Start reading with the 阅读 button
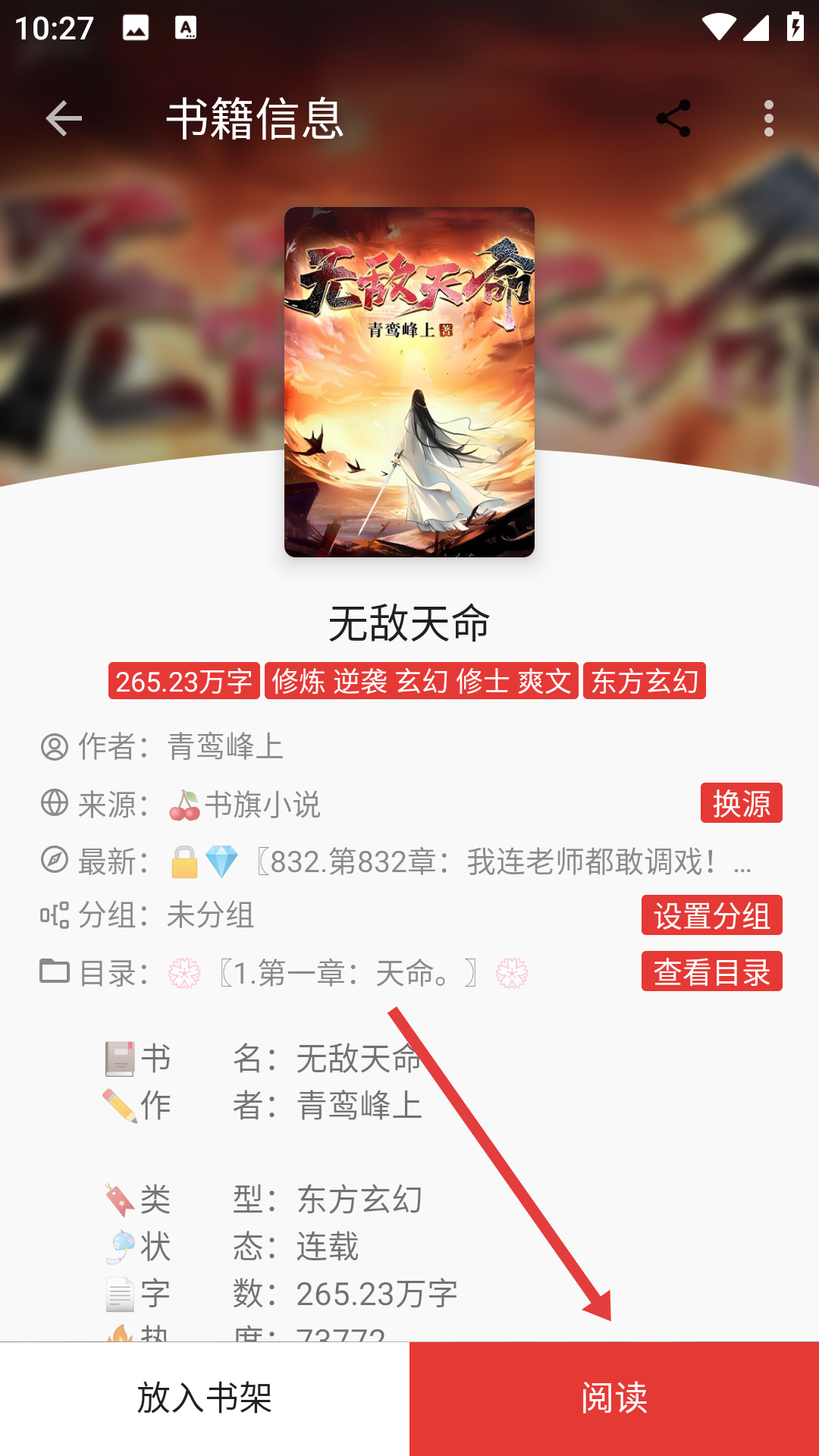The height and width of the screenshot is (1456, 819). click(614, 1398)
